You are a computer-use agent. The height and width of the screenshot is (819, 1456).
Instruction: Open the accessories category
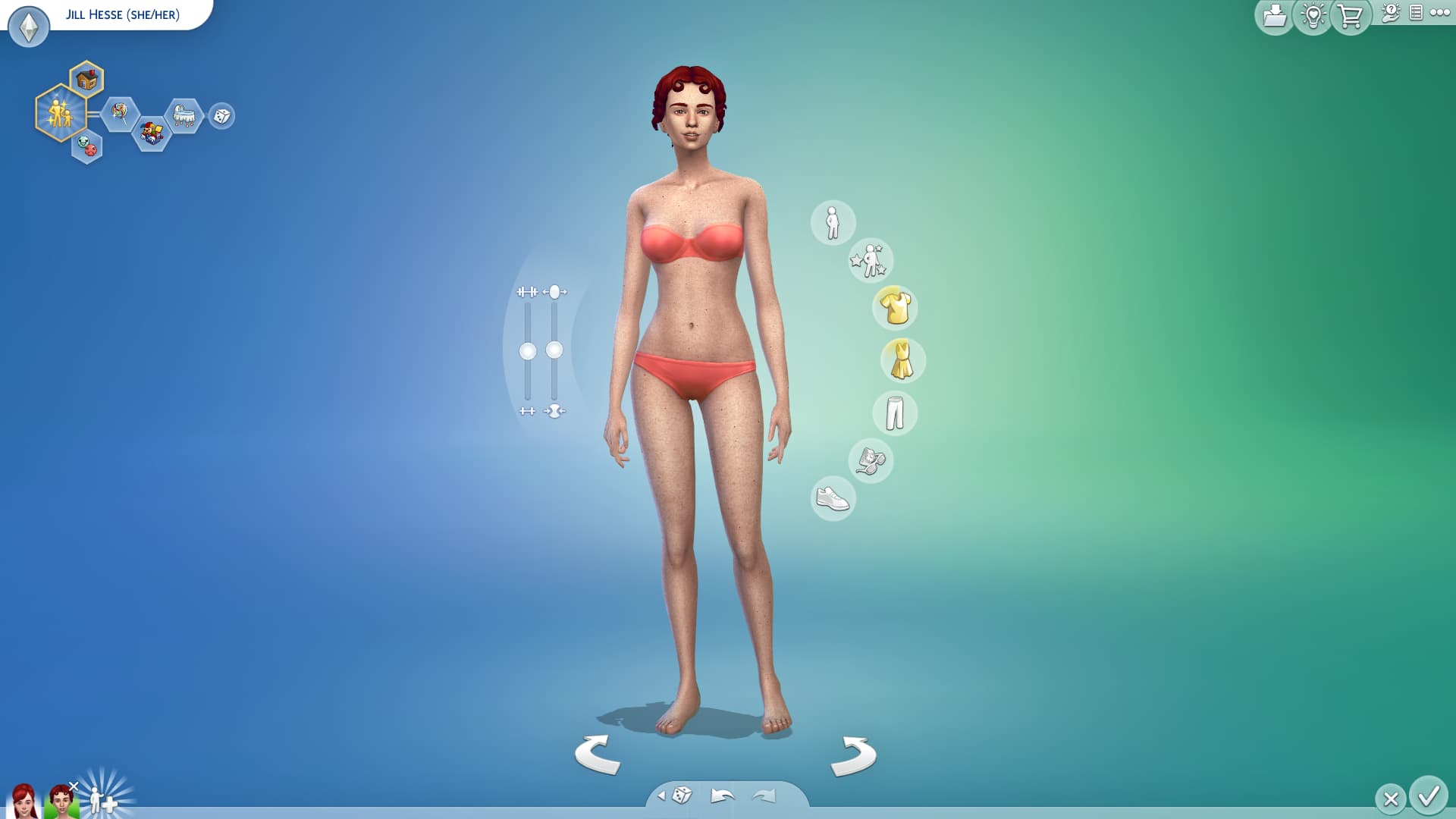click(871, 460)
